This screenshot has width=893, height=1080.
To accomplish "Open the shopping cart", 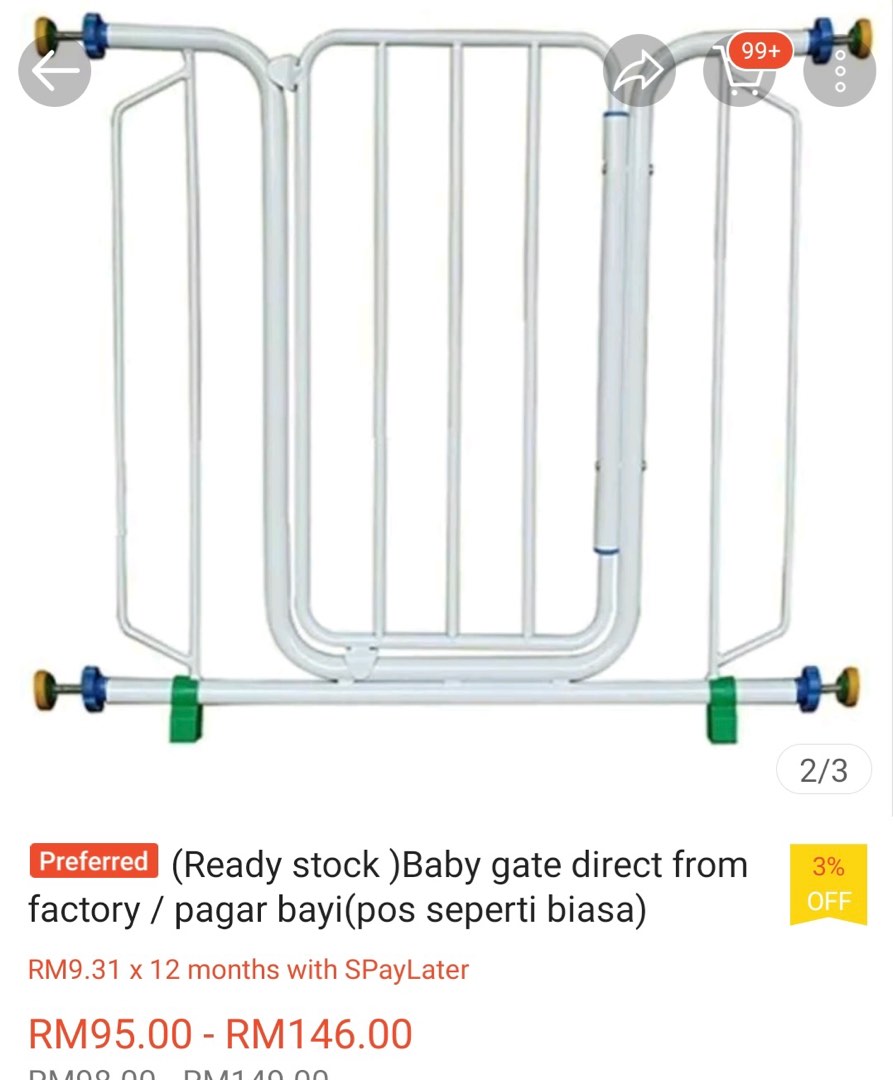I will 740,71.
